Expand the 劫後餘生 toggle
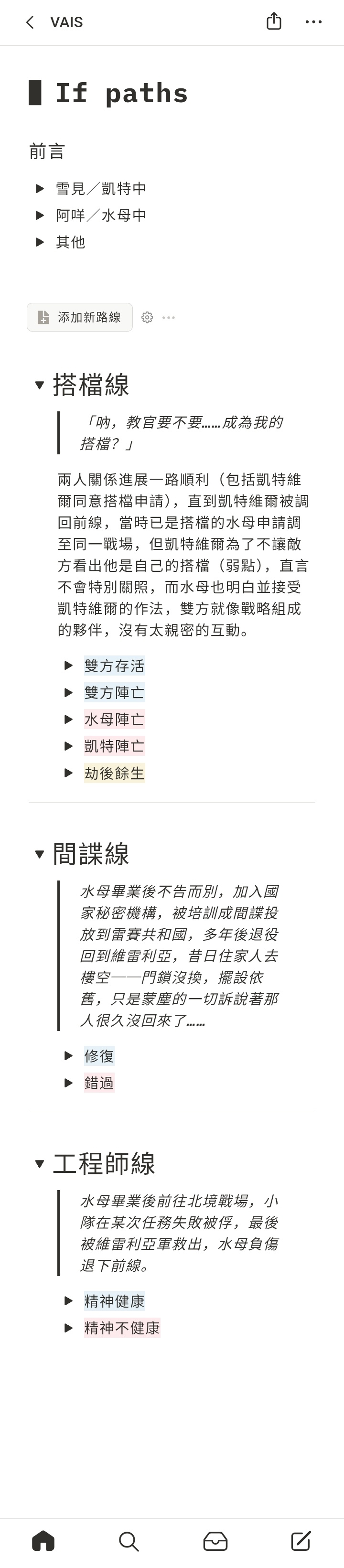Screen dimensions: 344x1568 pos(69,773)
